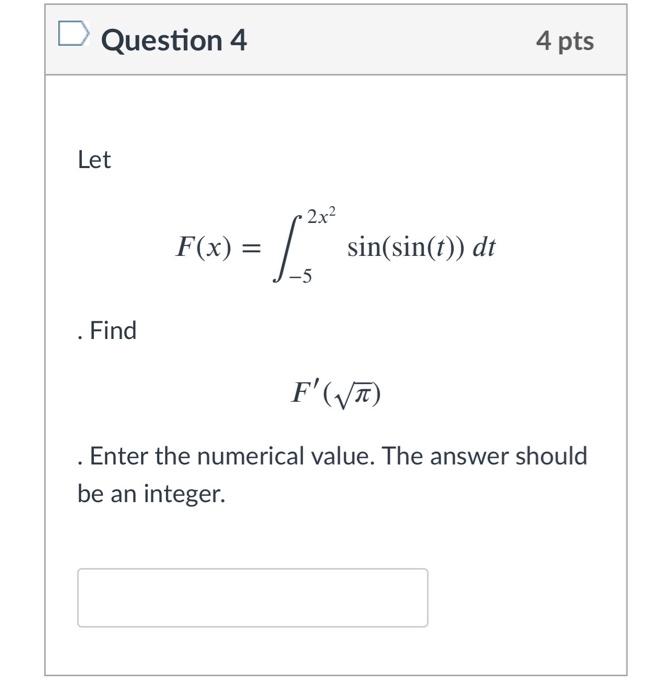The image size is (672, 700).
Task: Flag Question 4 for review
Action: point(74,39)
